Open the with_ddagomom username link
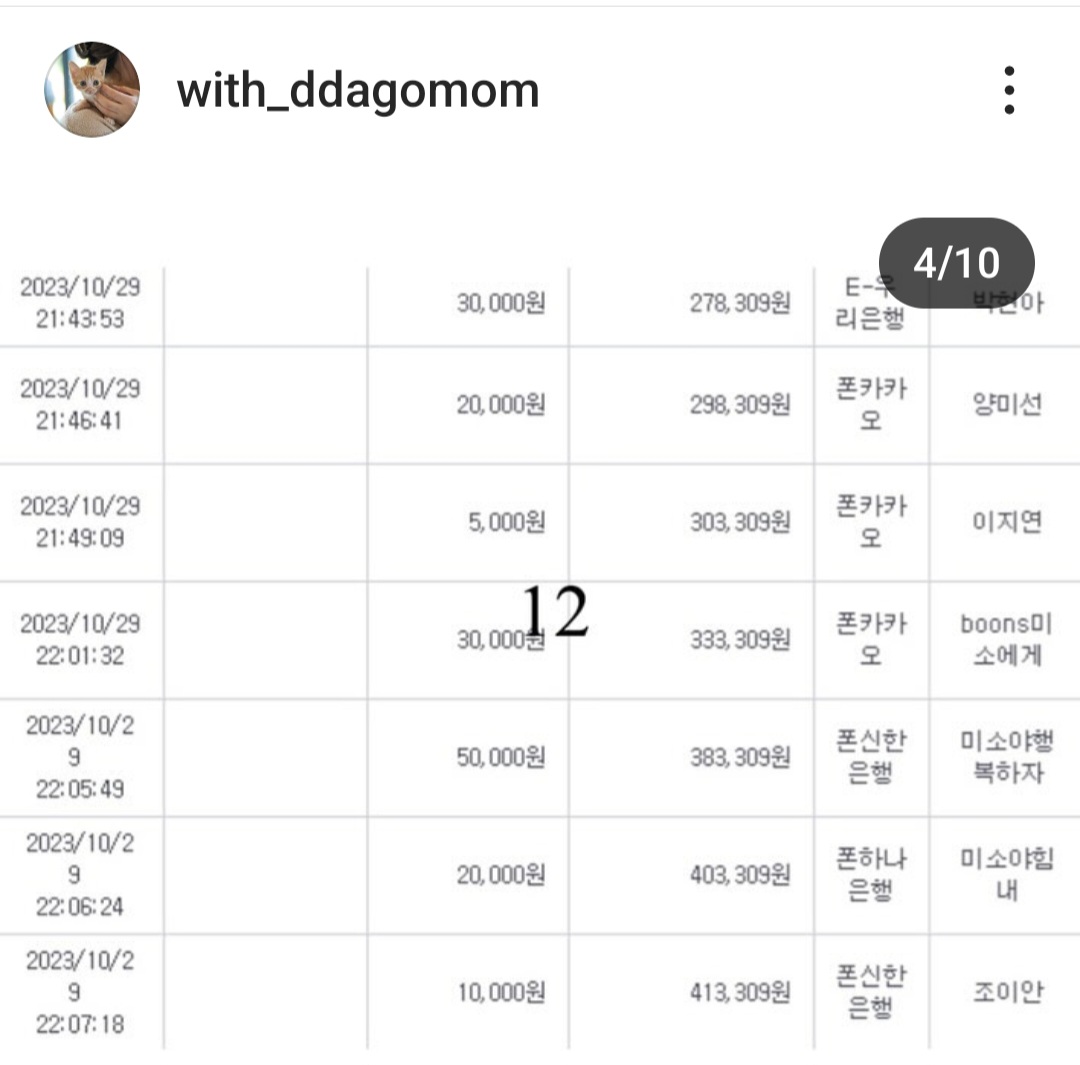This screenshot has width=1080, height=1065. point(358,91)
